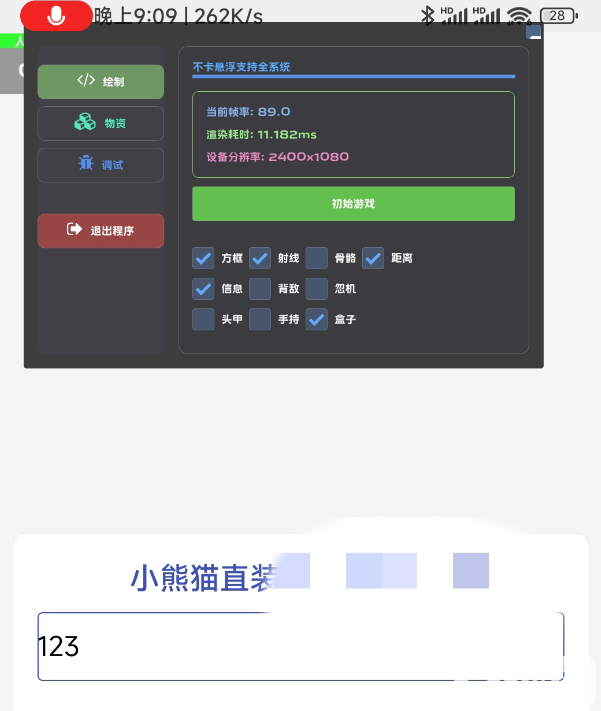The width and height of the screenshot is (601, 711).
Task: Check the 手持 checkbox
Action: (260, 320)
